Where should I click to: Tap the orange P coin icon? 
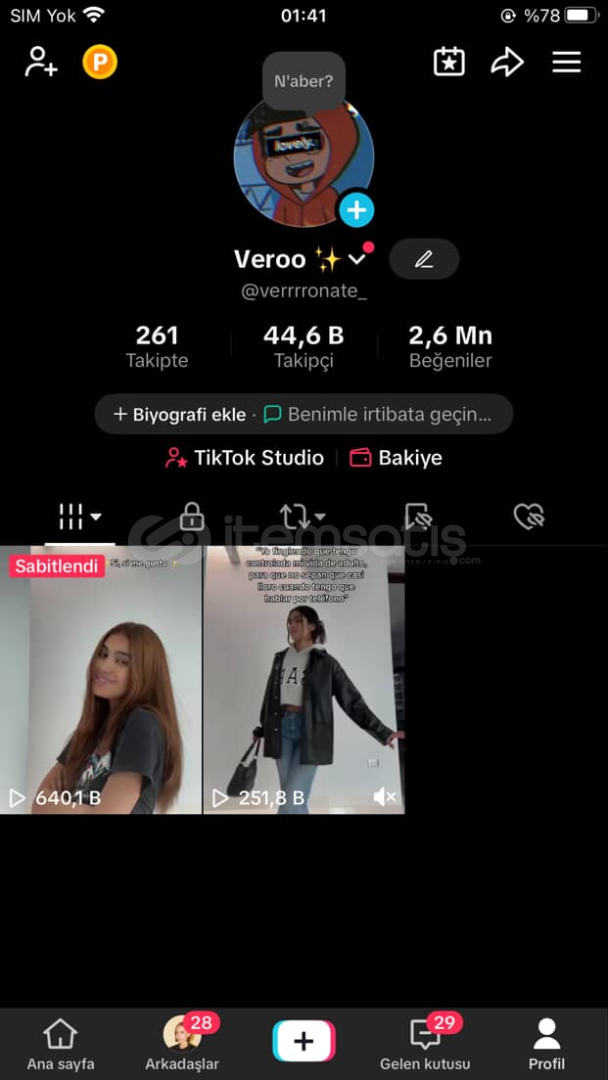(100, 62)
